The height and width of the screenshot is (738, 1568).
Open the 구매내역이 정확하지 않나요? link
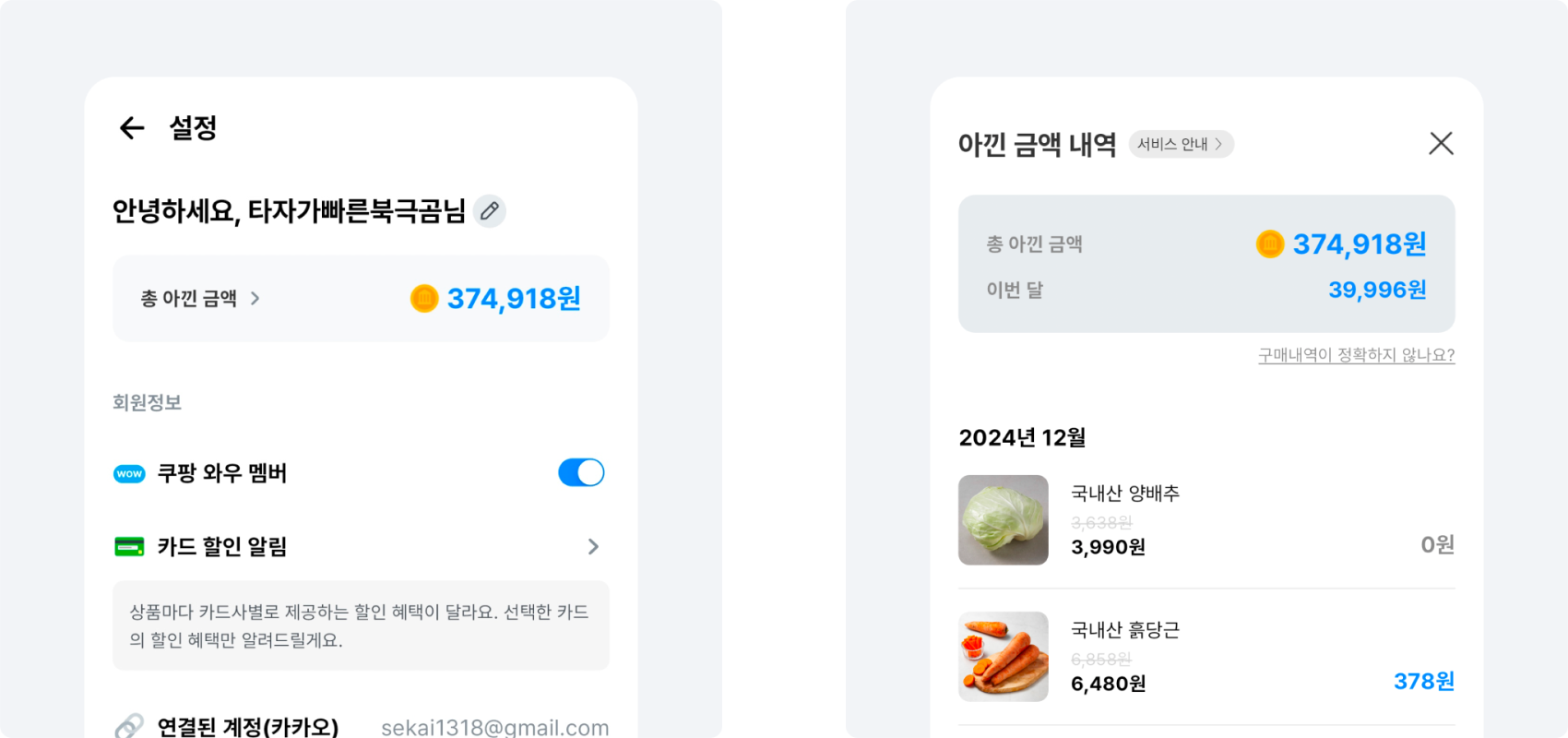[x=1356, y=355]
